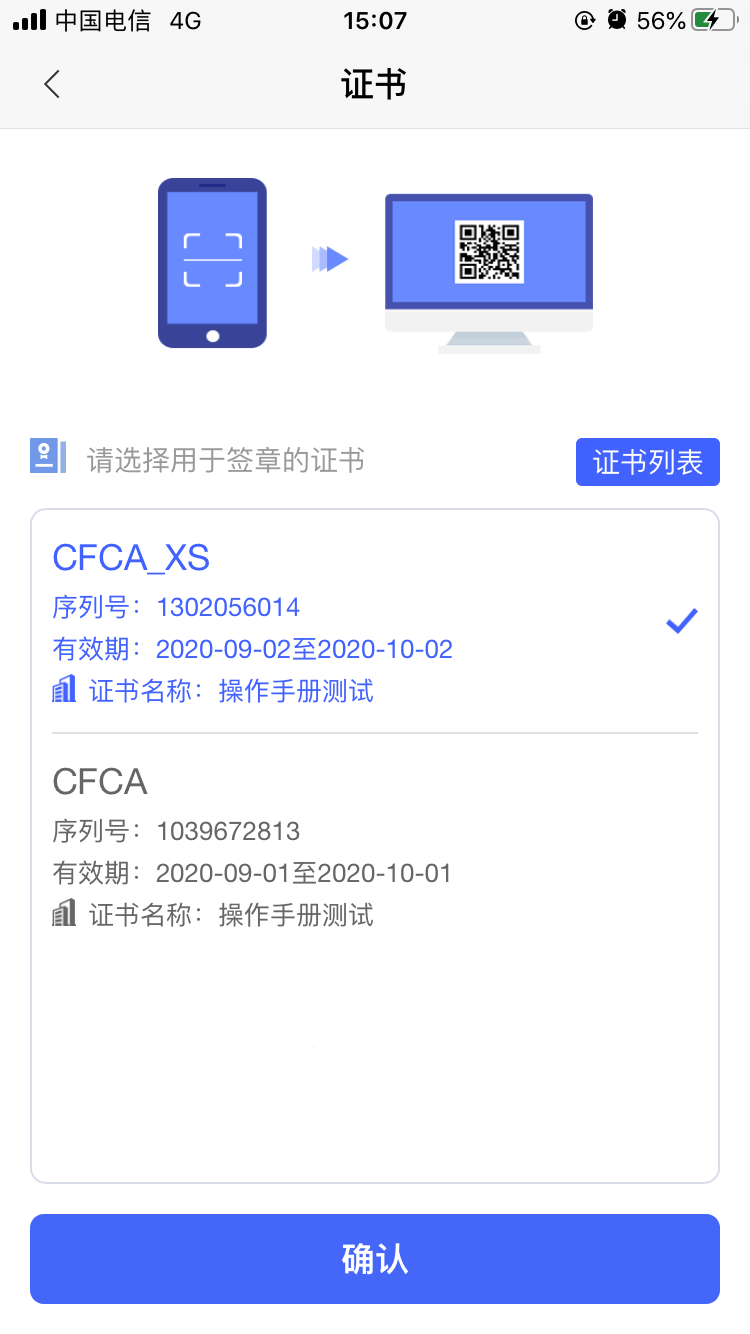This screenshot has height=1334, width=750.
Task: Select the CFCA_XS certificate
Action: (x=374, y=622)
